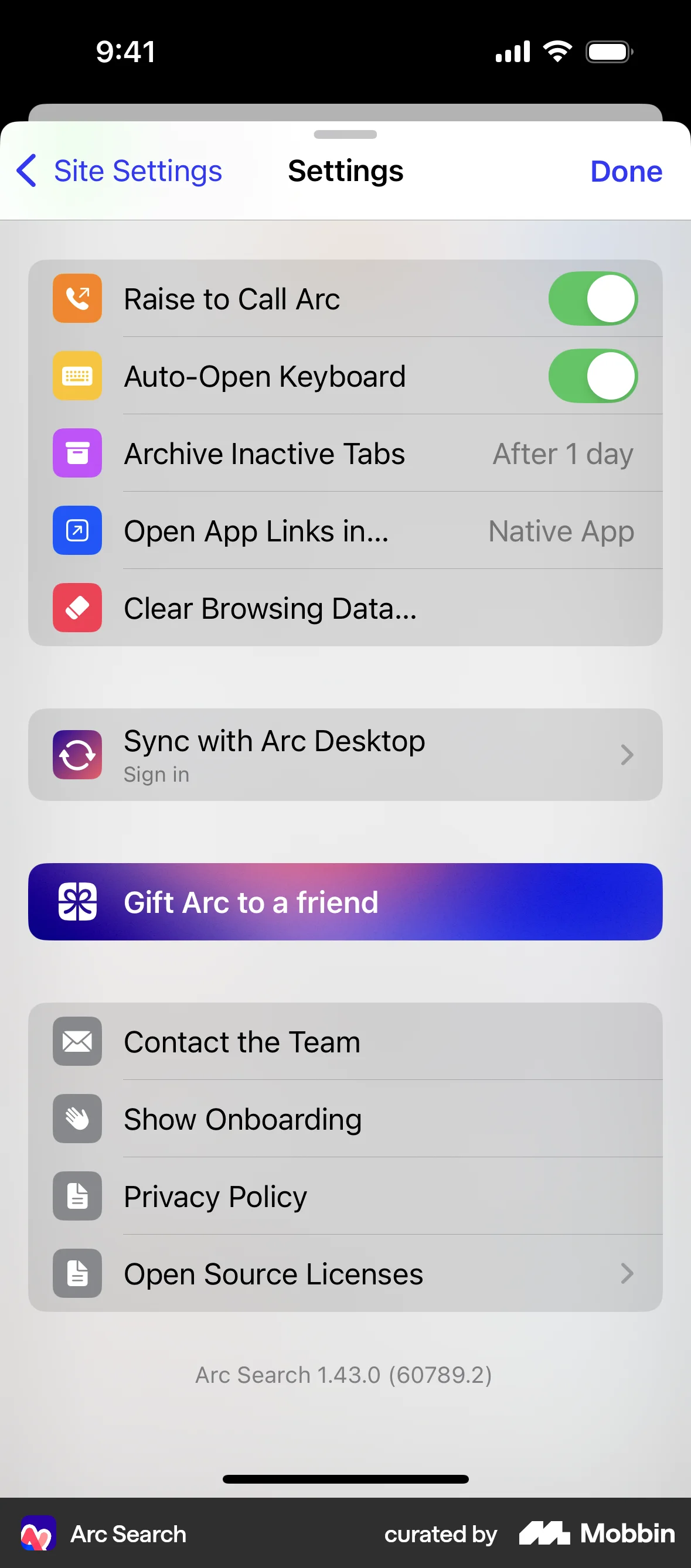Click the red Clear Browsing Data eraser icon

pos(77,608)
